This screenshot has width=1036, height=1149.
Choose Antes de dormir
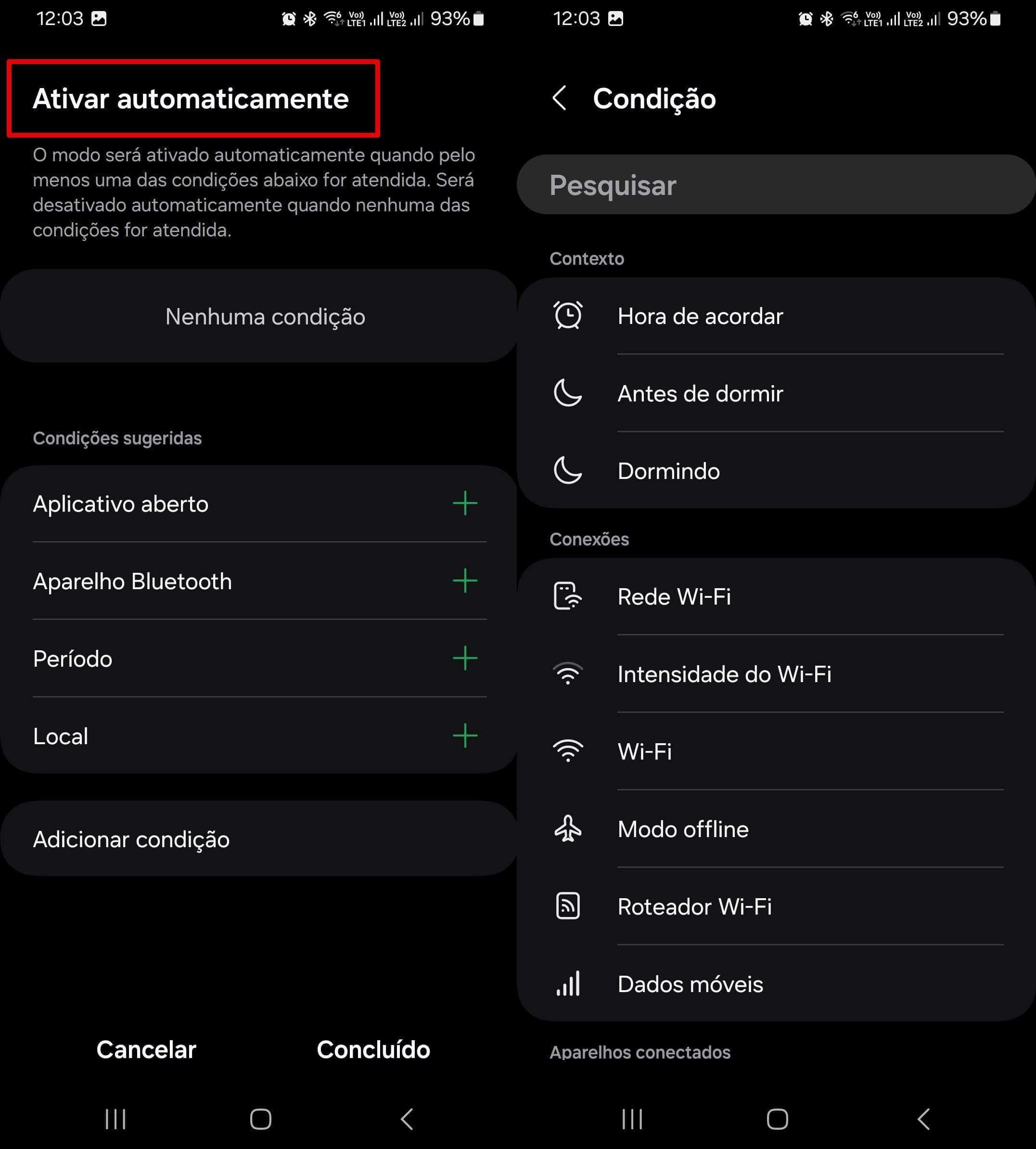775,393
